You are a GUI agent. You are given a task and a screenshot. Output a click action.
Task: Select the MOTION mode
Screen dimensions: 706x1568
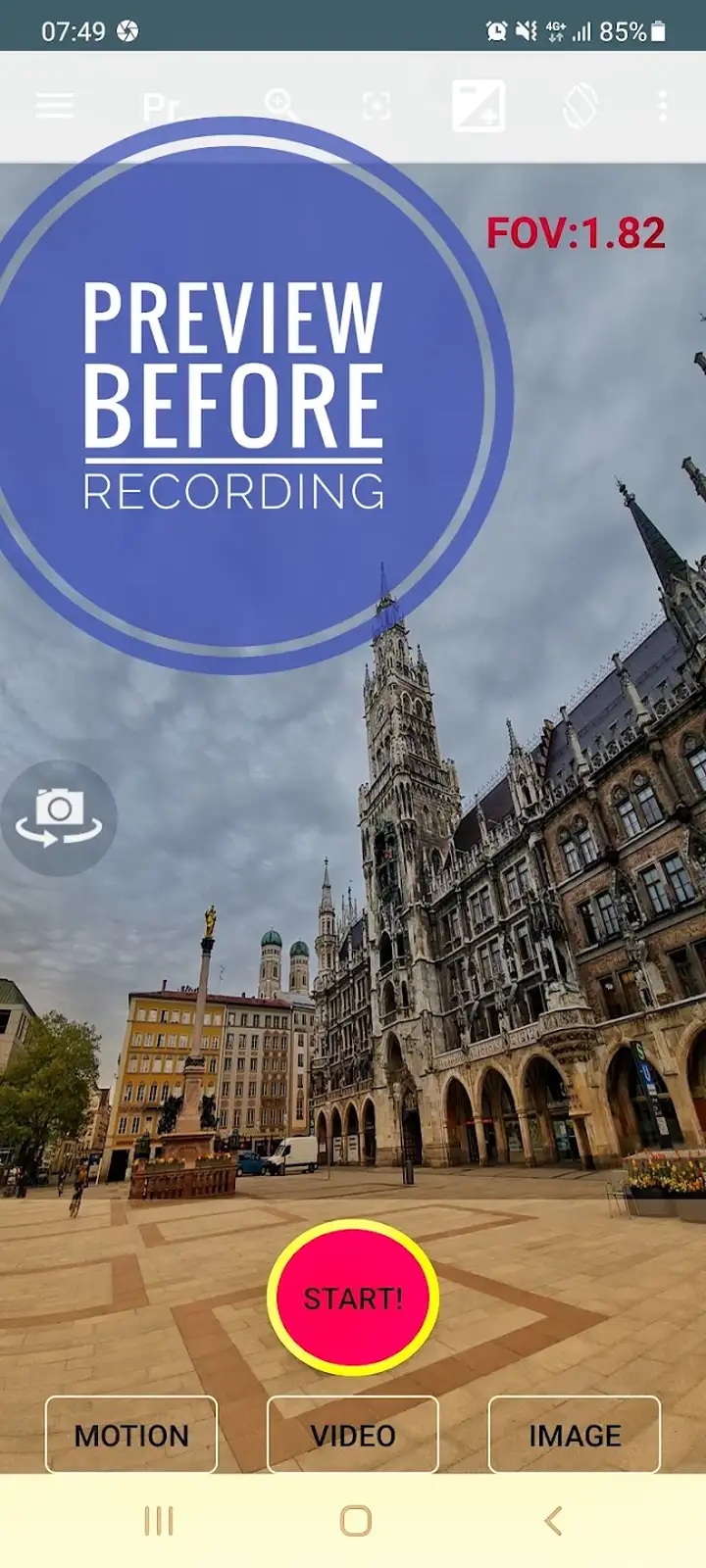click(131, 1435)
